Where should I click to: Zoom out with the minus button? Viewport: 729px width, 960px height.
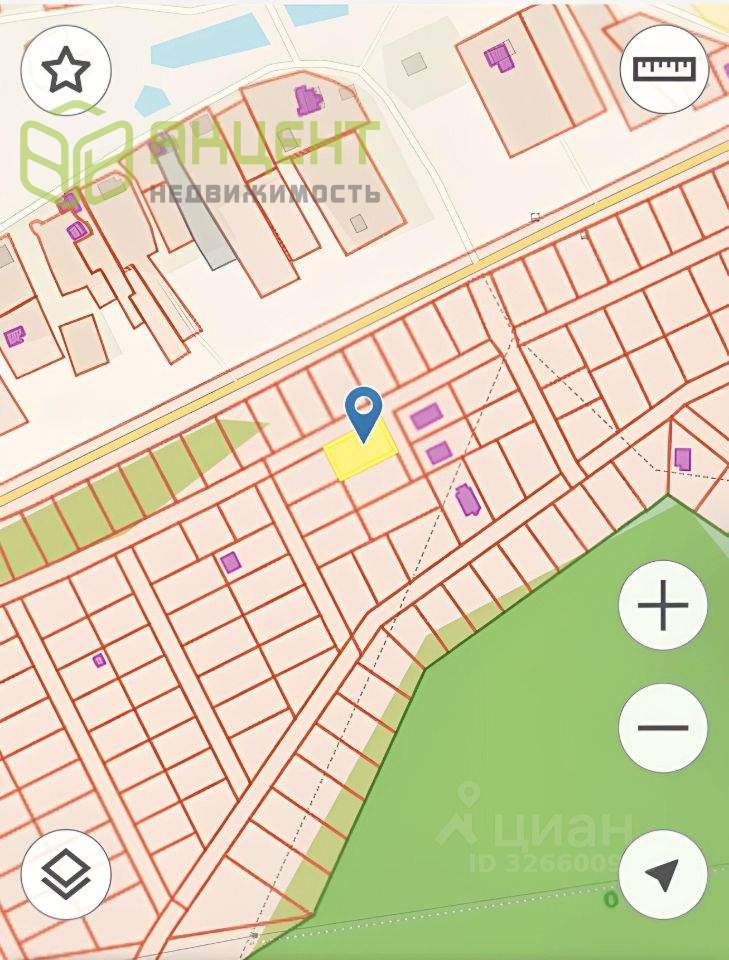point(663,728)
